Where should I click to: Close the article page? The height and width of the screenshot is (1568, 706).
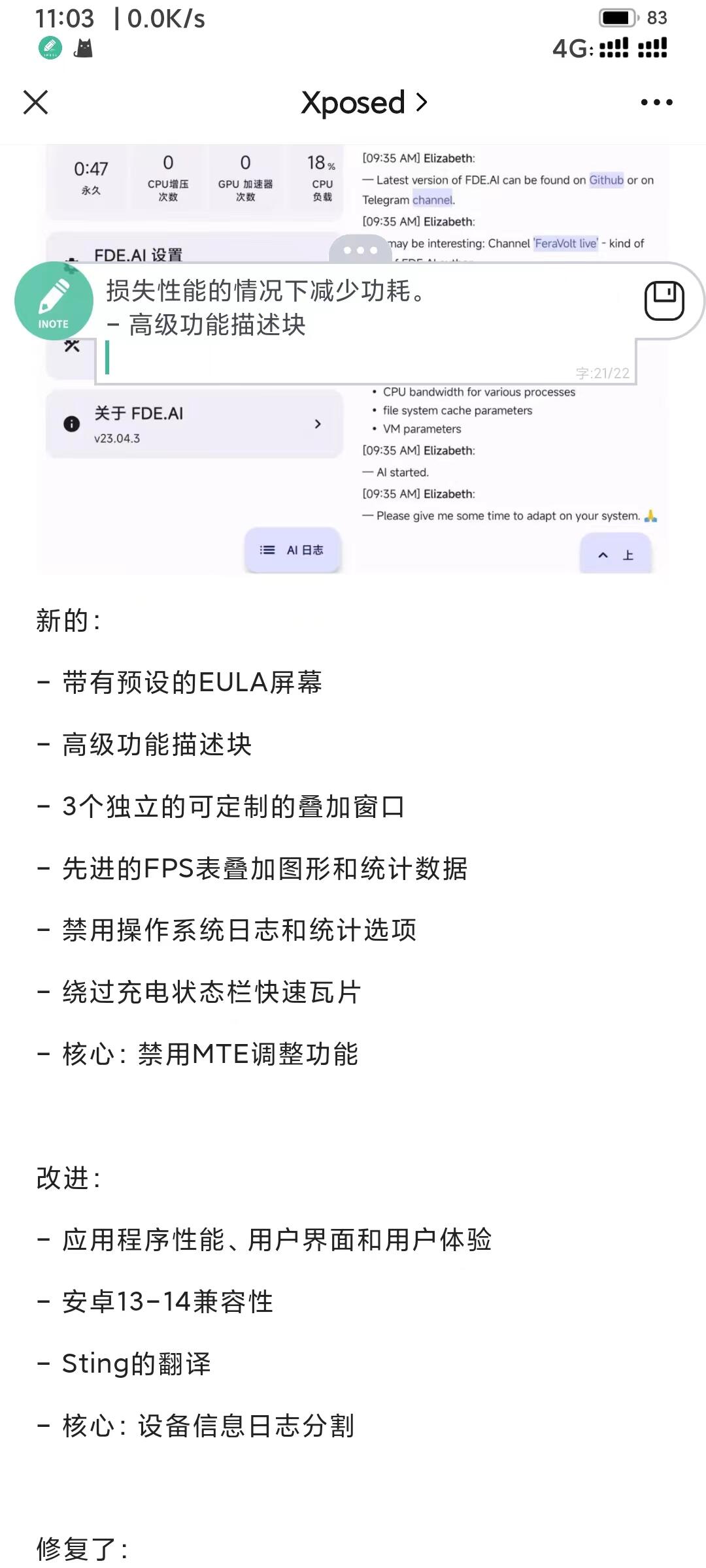(35, 103)
